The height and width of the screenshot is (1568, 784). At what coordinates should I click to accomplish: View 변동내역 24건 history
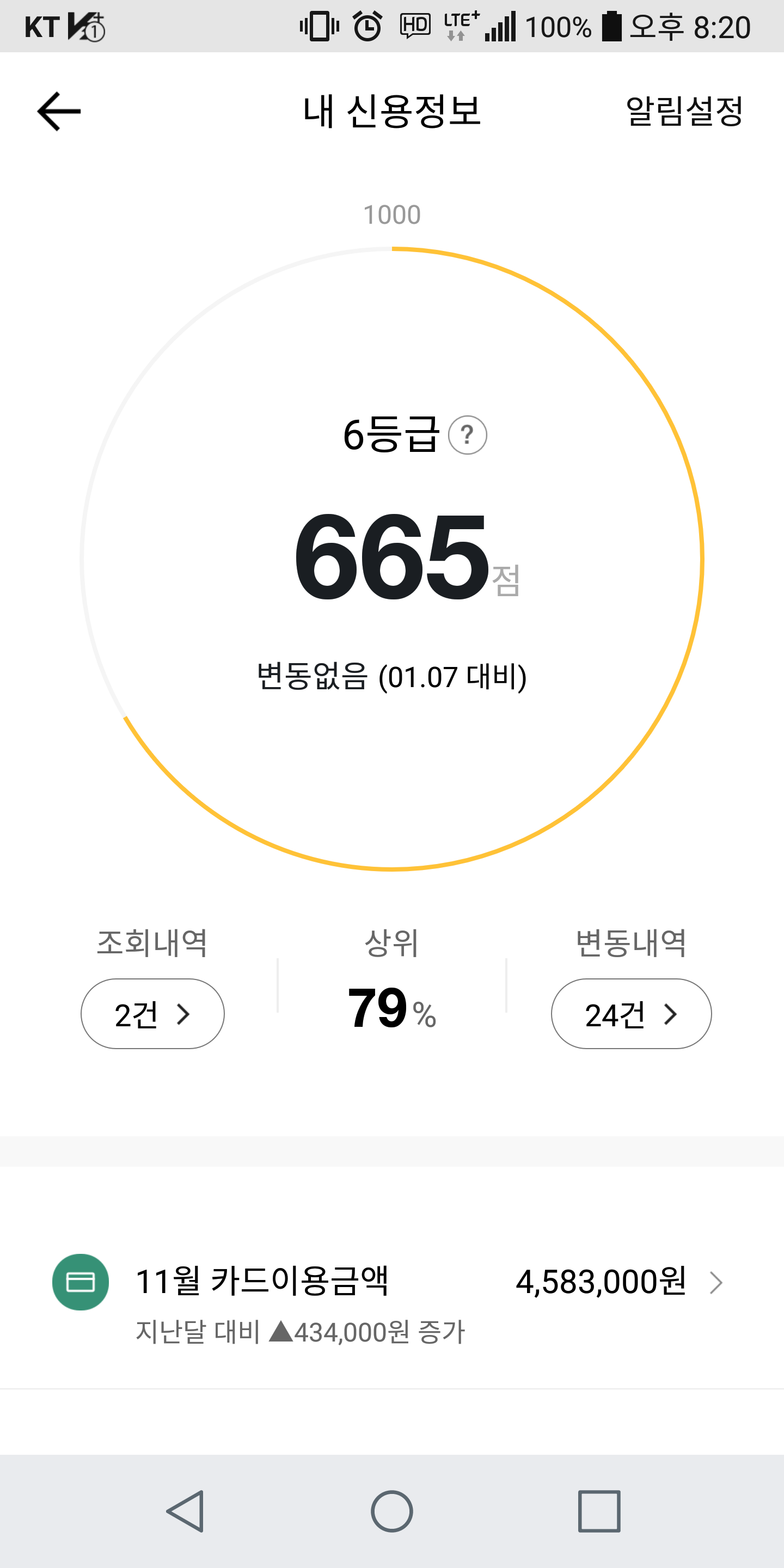pyautogui.click(x=630, y=1013)
